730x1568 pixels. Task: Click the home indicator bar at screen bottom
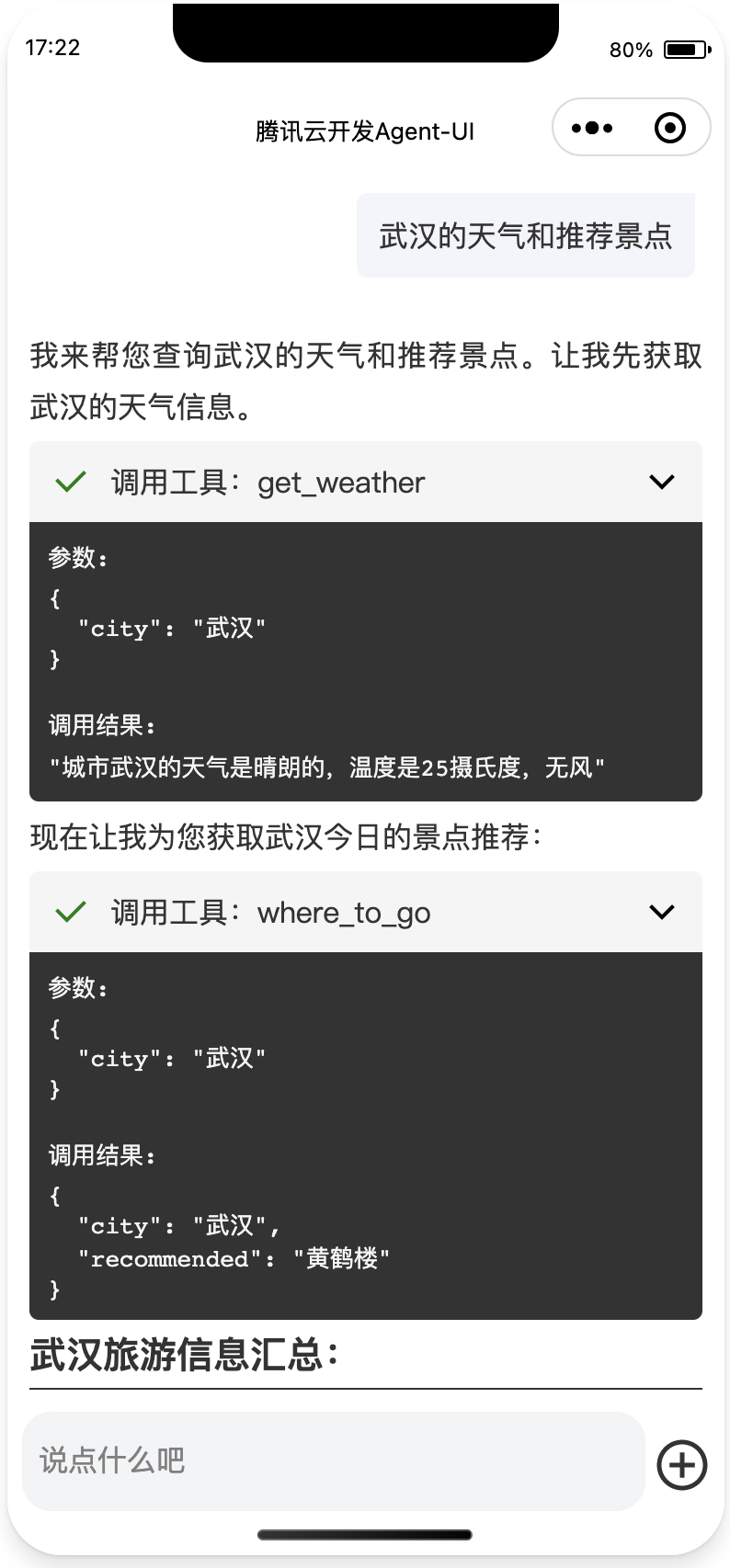coord(365,1534)
